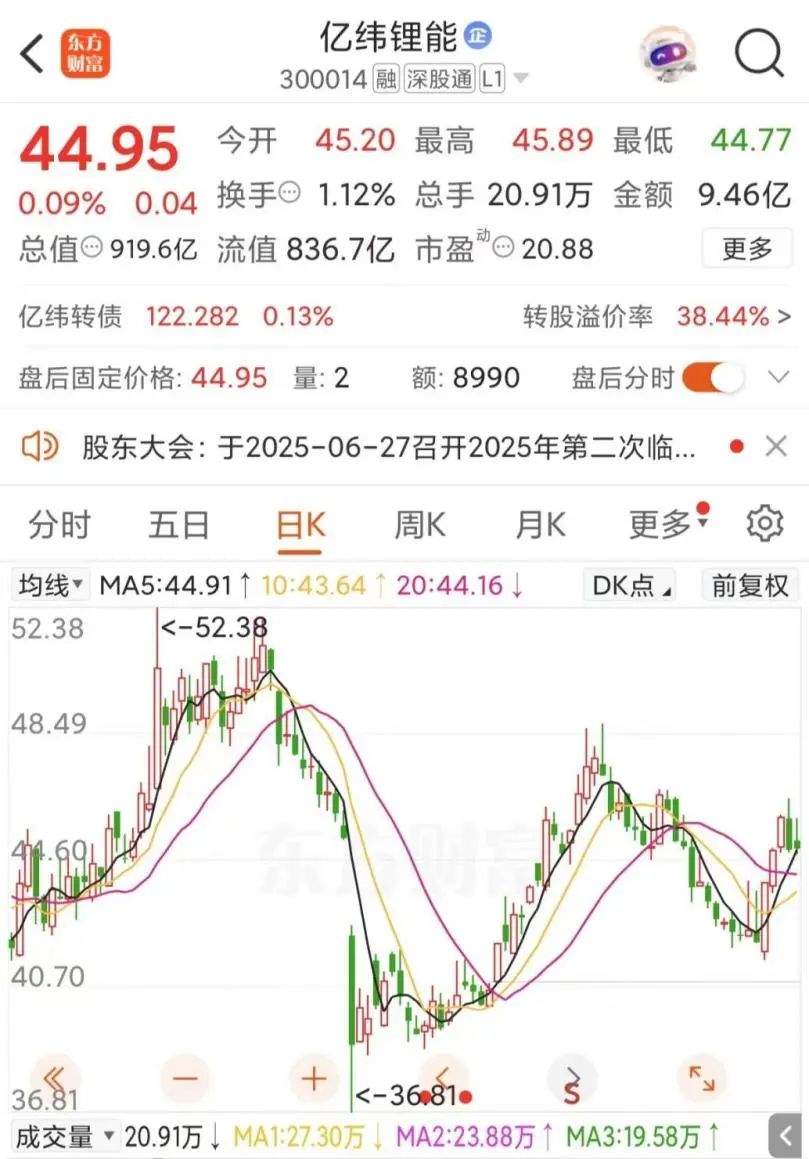The width and height of the screenshot is (809, 1159).
Task: Click the back arrow to return
Action: (28, 52)
